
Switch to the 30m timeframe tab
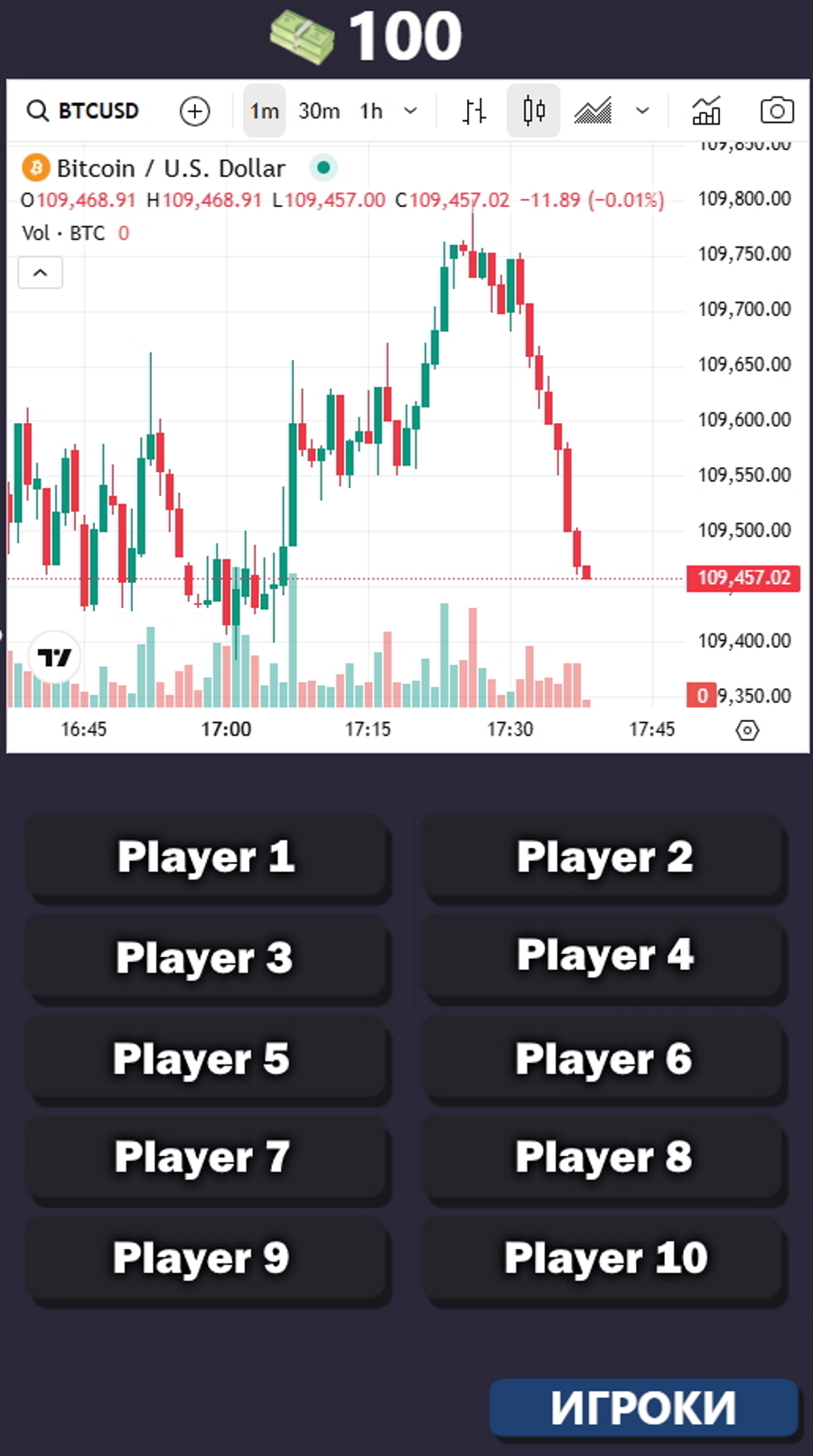(318, 110)
